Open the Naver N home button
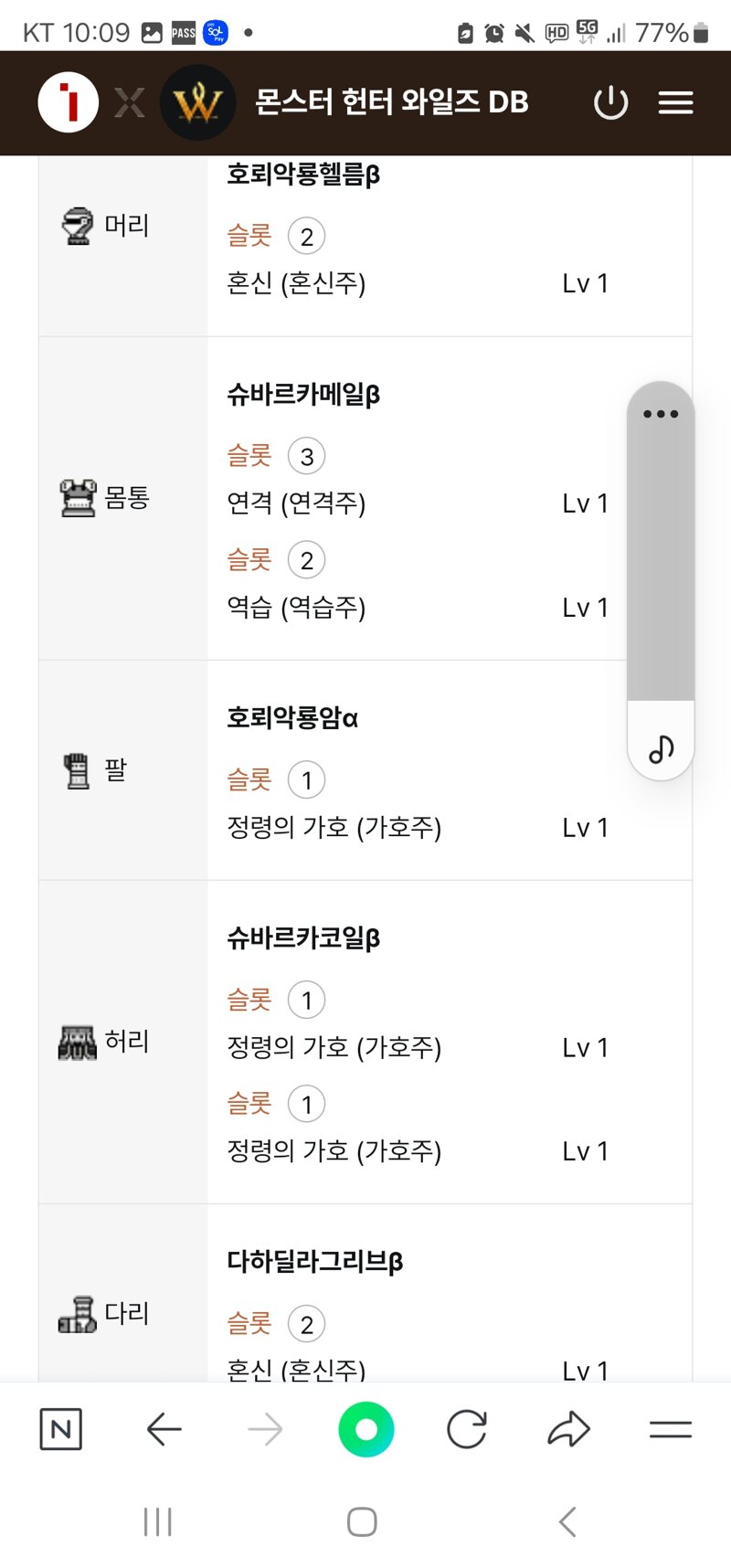Screen dimensions: 731x1568 61,1429
